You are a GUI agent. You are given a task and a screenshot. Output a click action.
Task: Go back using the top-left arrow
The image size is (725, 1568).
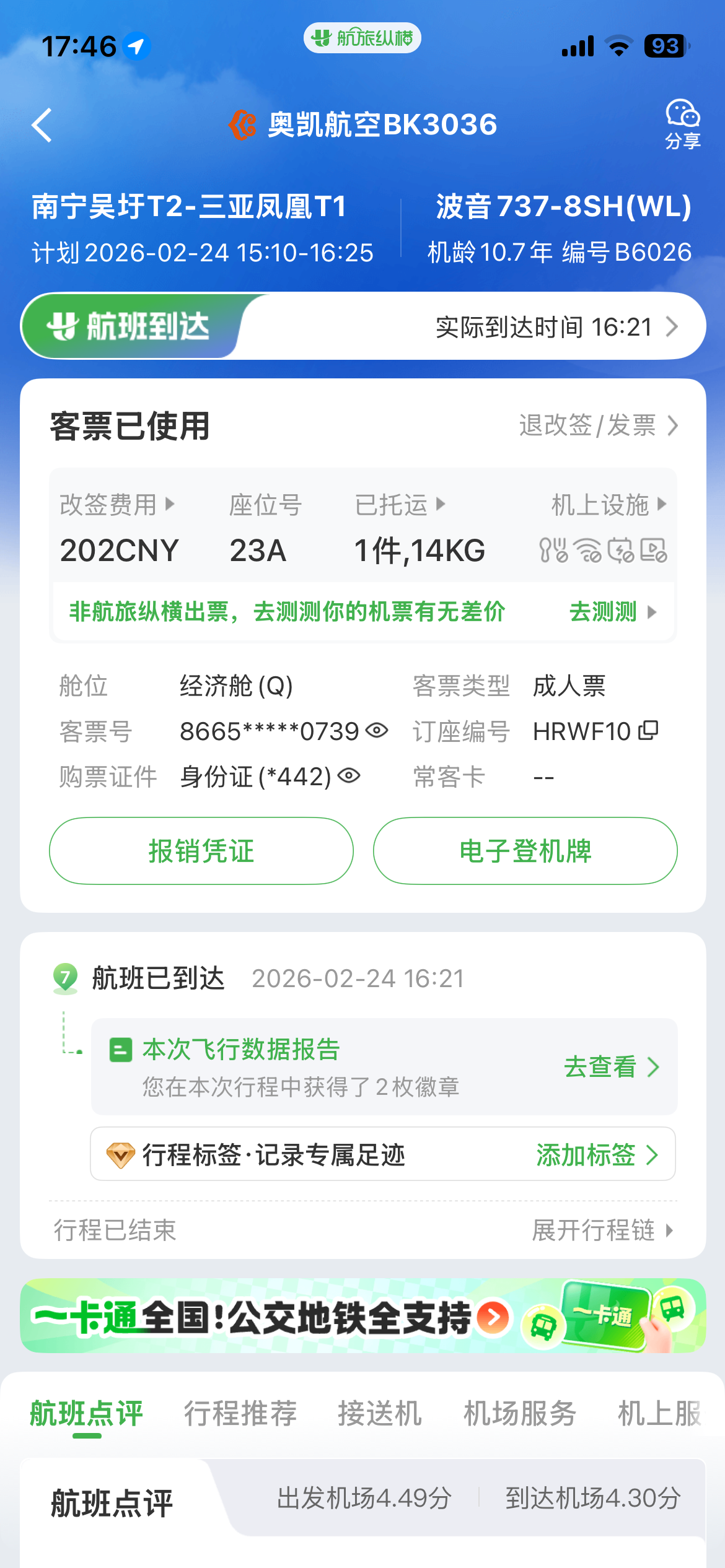pos(42,125)
